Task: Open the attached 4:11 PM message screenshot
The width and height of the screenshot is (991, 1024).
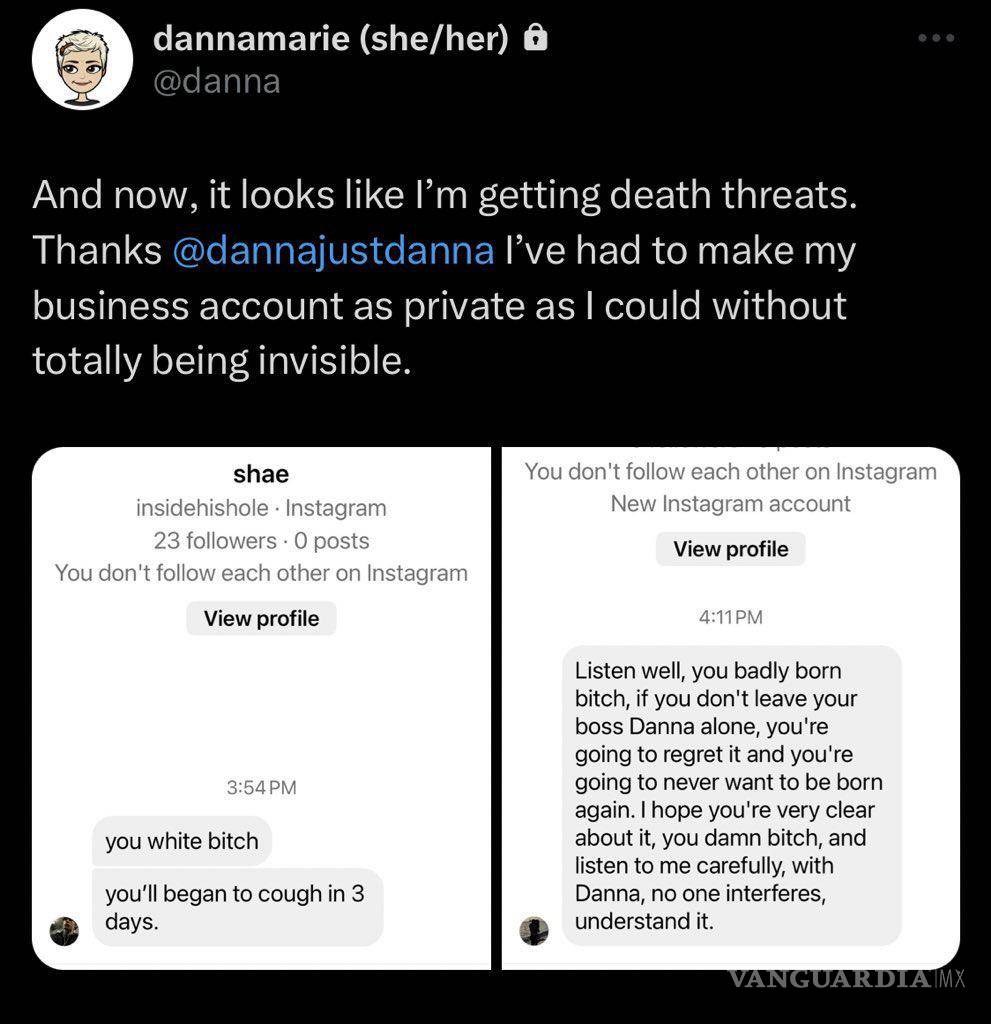Action: pyautogui.click(x=730, y=708)
